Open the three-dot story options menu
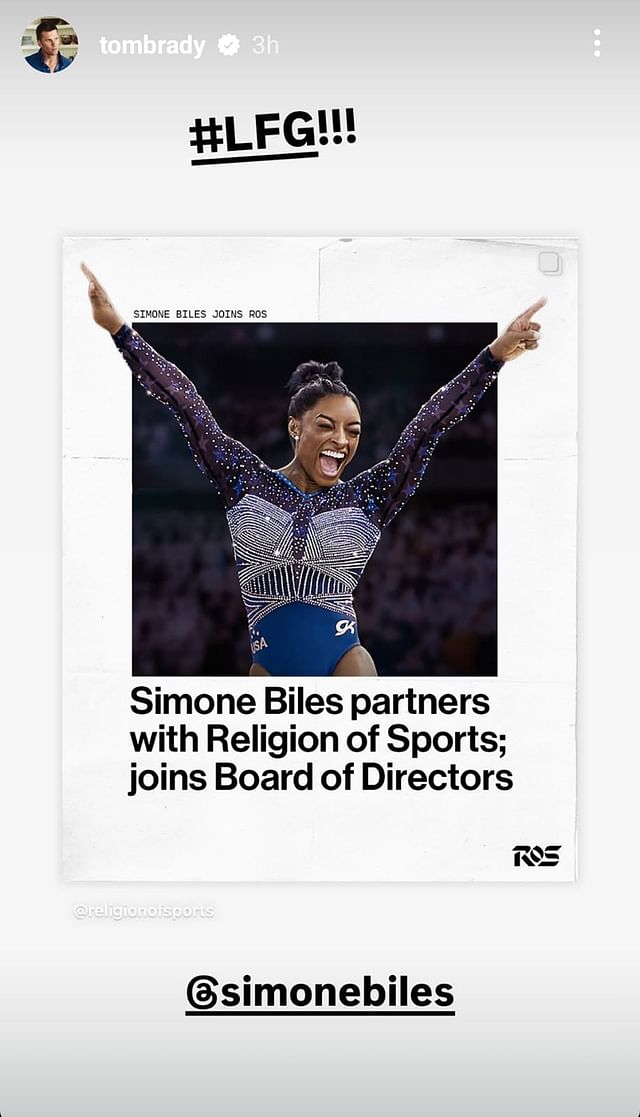 (x=596, y=43)
